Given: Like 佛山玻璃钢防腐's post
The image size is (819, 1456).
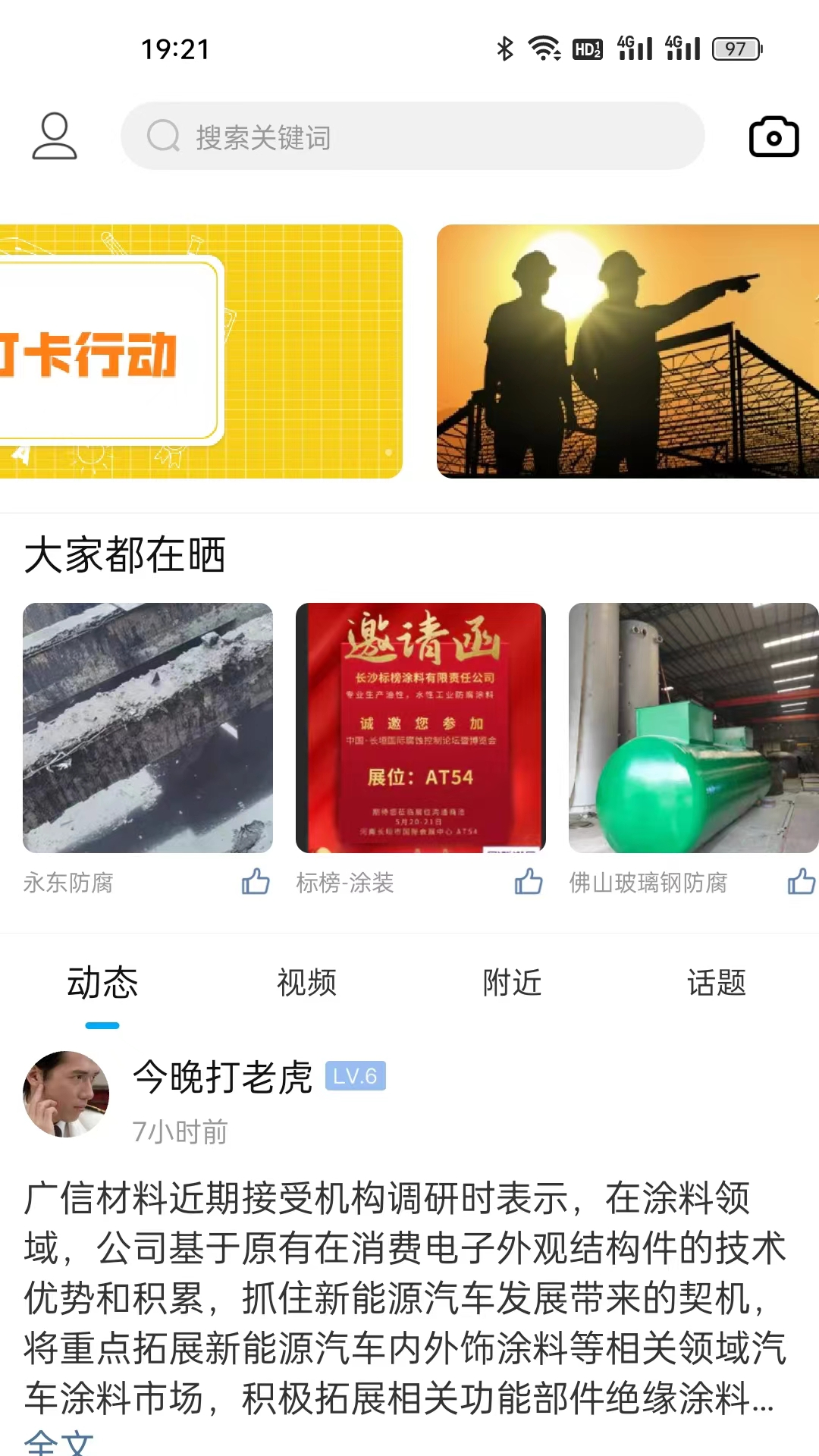Looking at the screenshot, I should (x=801, y=882).
